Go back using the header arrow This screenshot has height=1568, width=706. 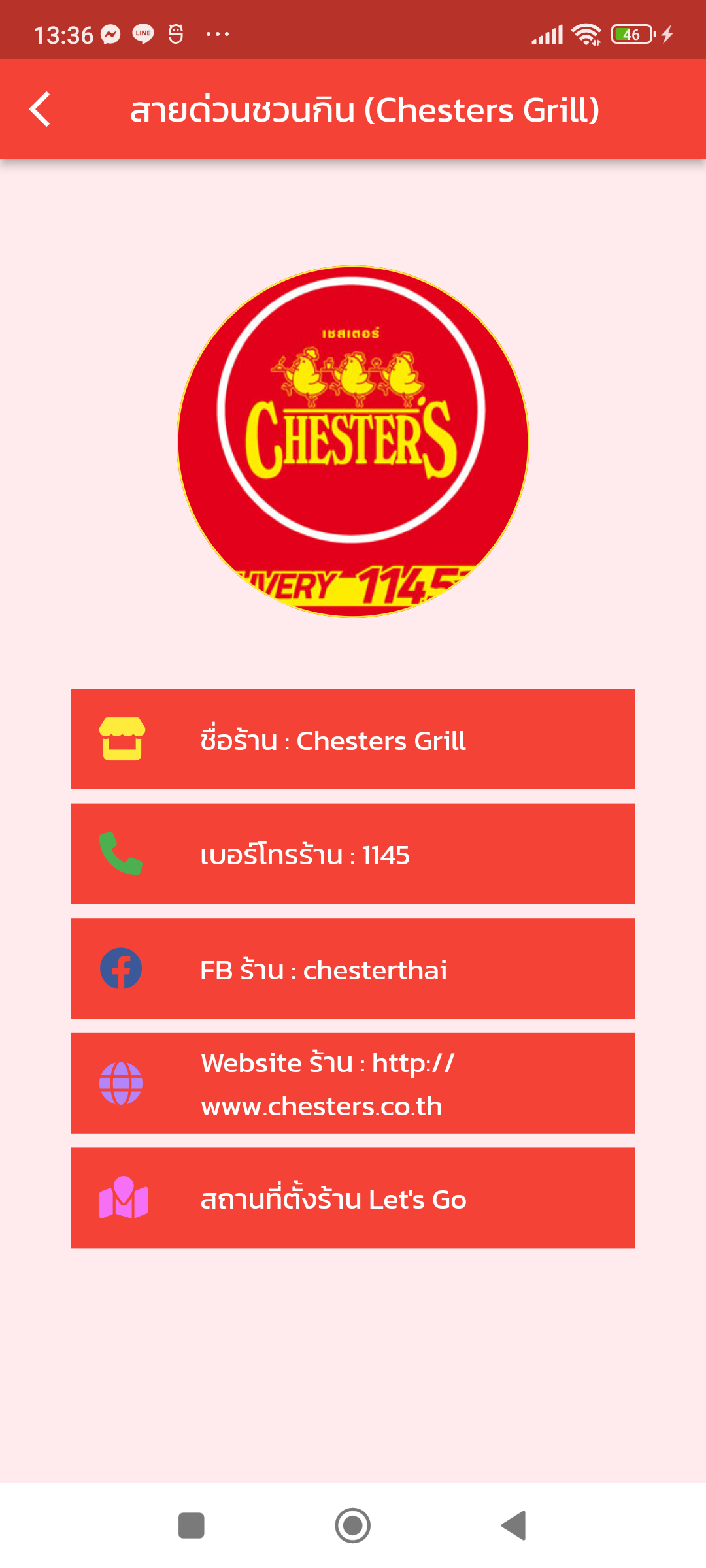pyautogui.click(x=41, y=109)
